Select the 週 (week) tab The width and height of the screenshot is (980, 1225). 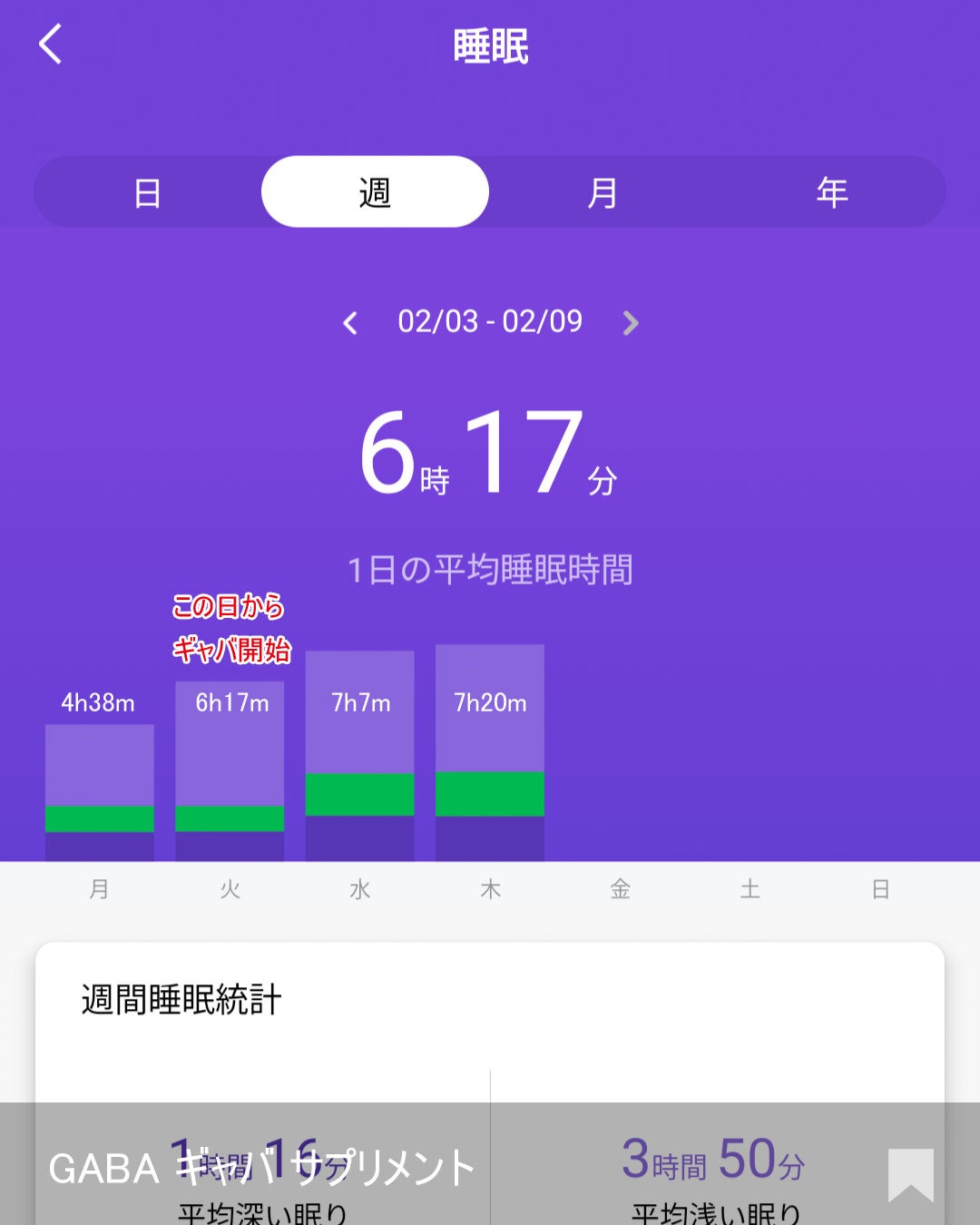pyautogui.click(x=375, y=192)
